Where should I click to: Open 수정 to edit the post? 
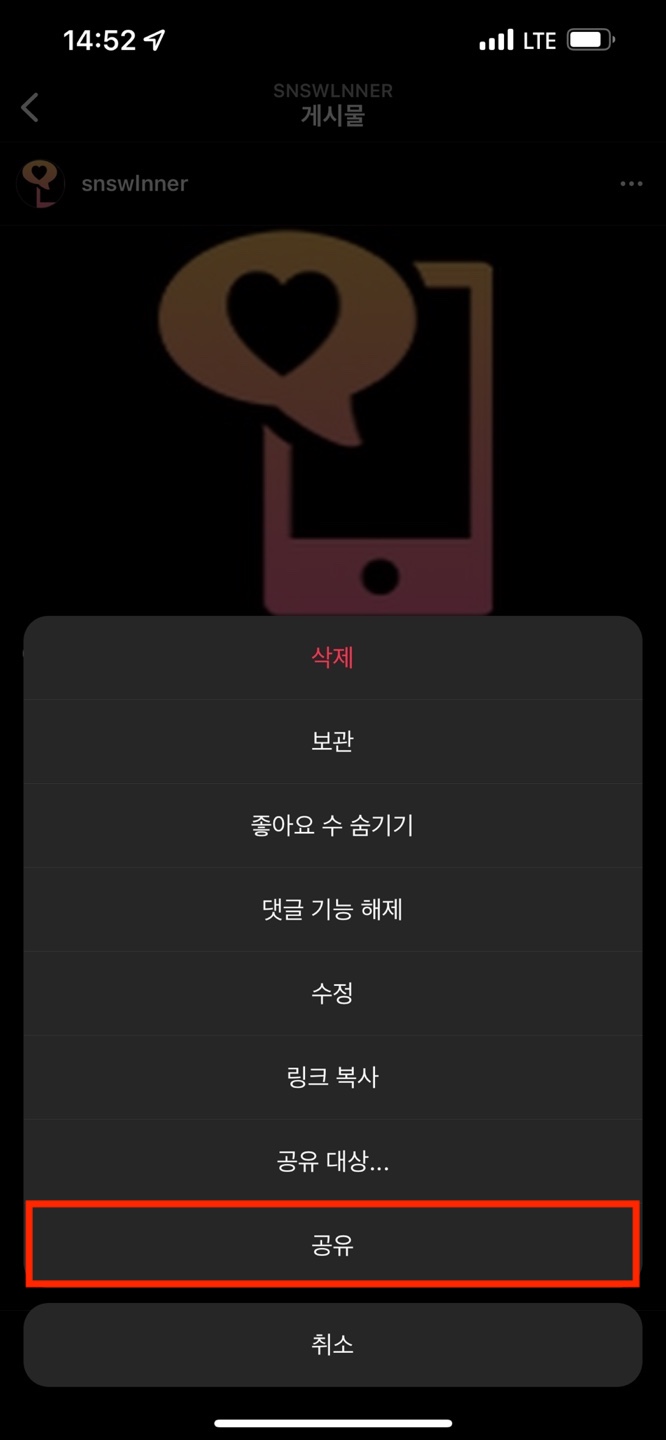[332, 994]
